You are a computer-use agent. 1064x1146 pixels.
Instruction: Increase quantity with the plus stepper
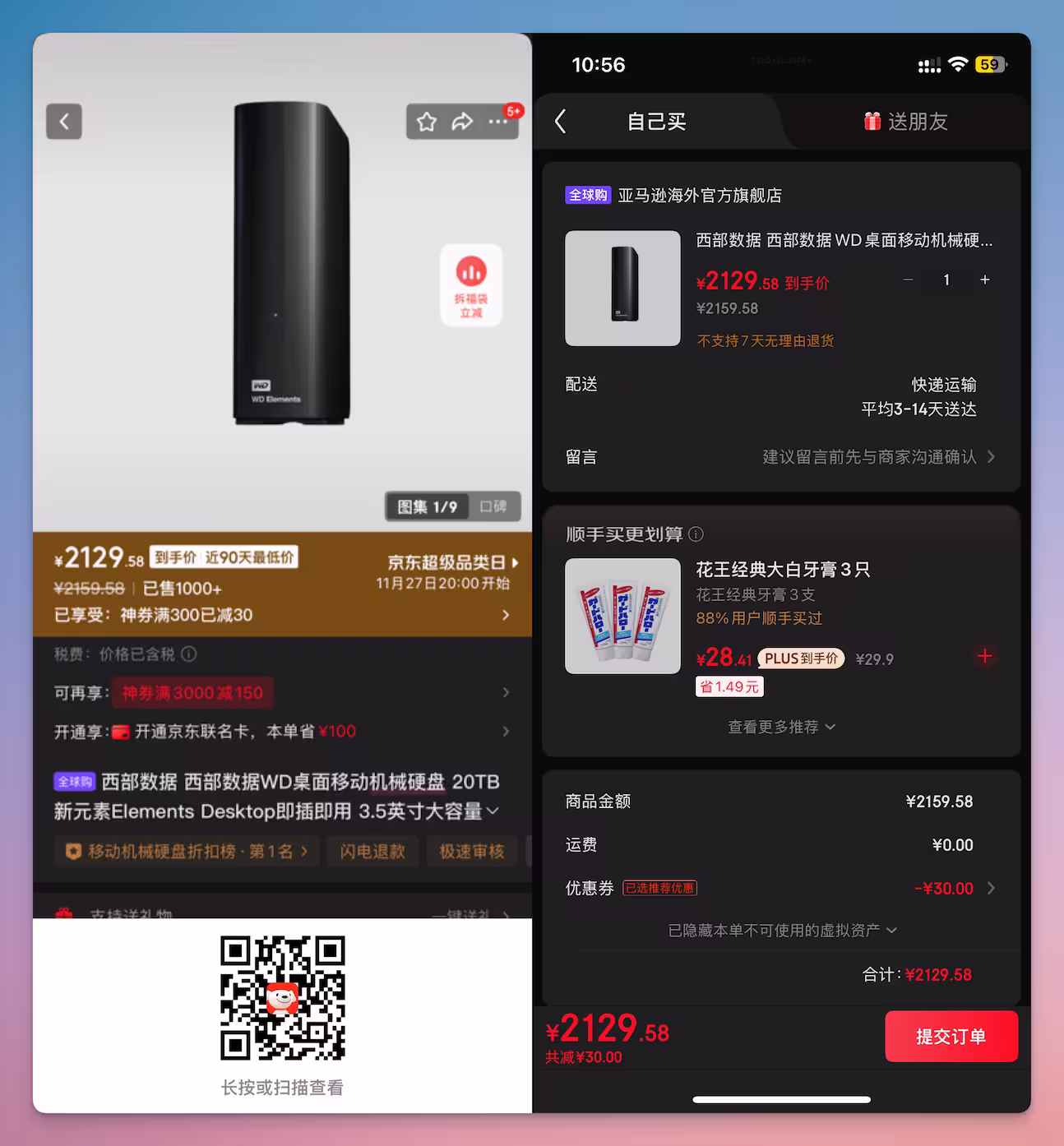tap(985, 280)
